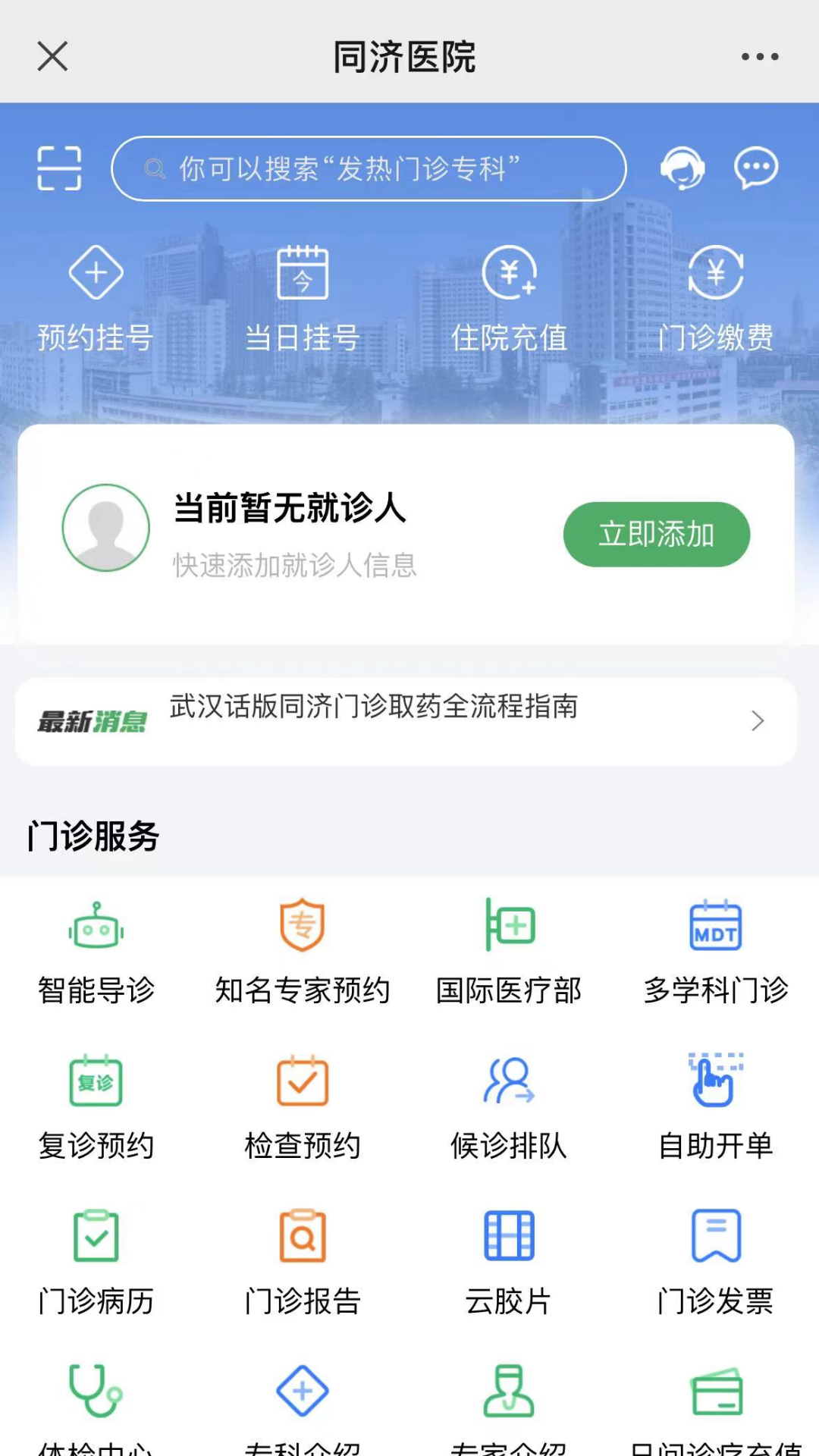Open the scan code icon
Image resolution: width=819 pixels, height=1456 pixels.
point(59,168)
